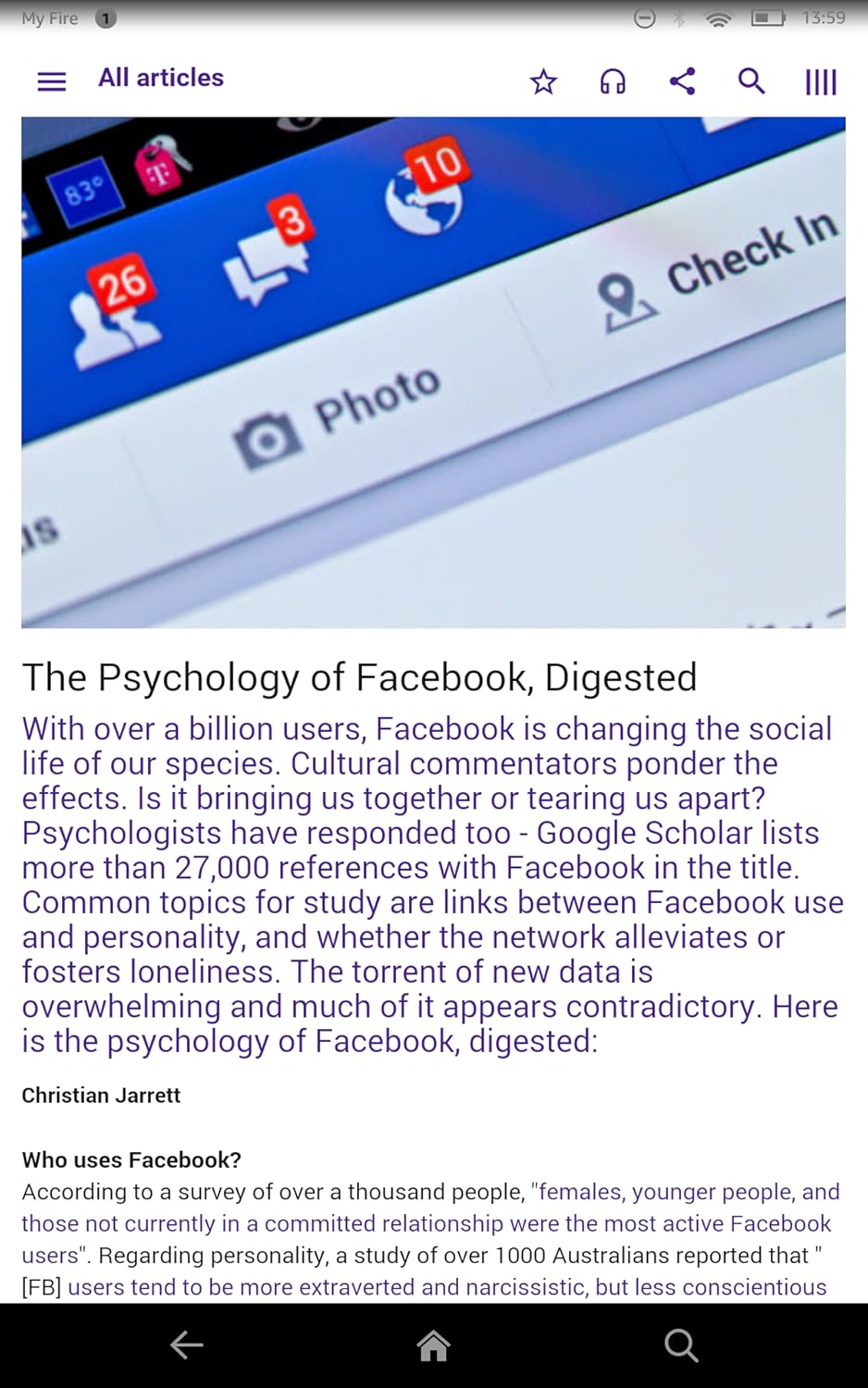Star this article as favorite
This screenshot has height=1388, width=868.
[543, 81]
